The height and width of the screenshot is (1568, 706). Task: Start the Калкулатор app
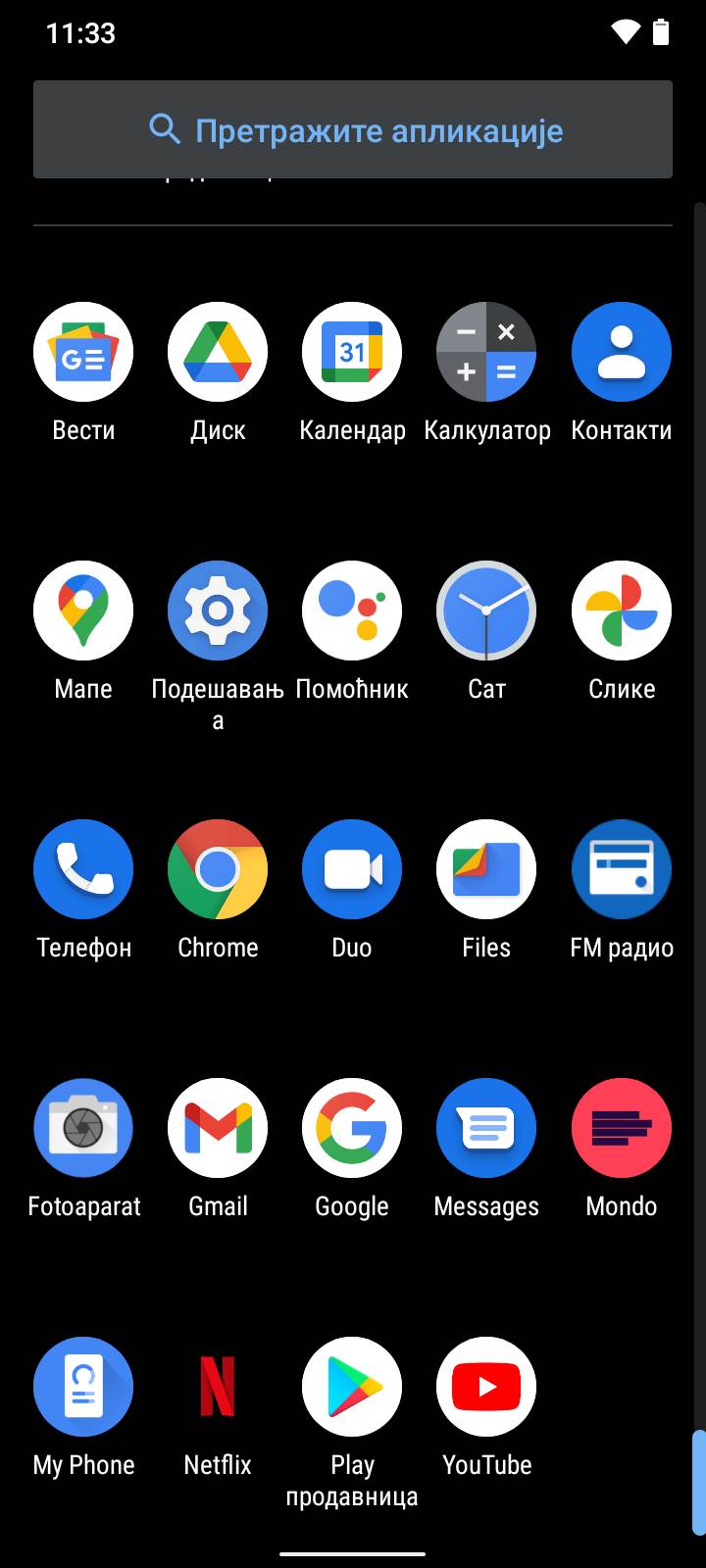(486, 352)
